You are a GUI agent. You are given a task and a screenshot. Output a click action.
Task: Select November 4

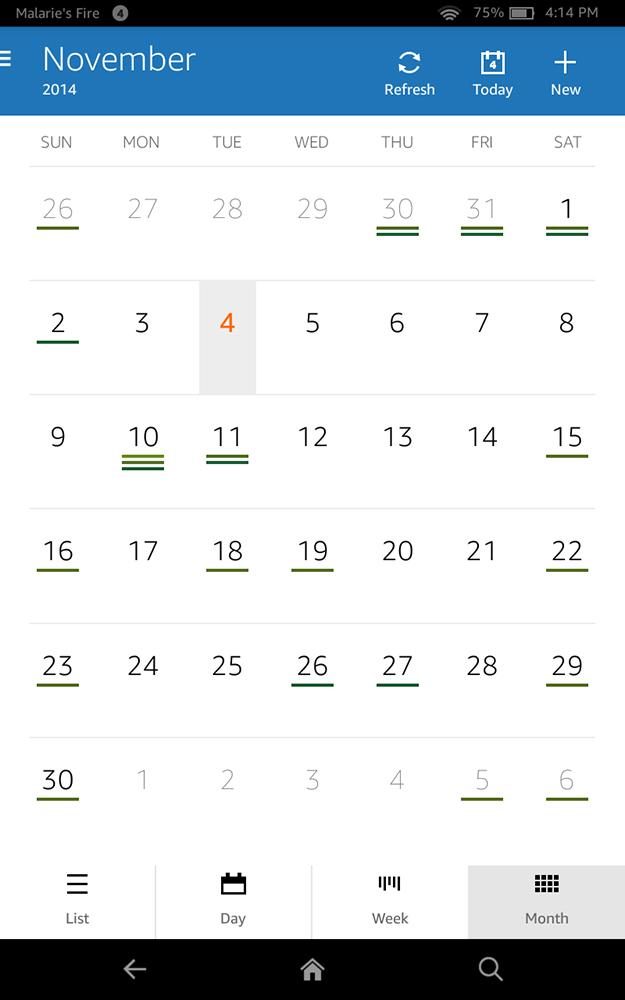click(x=227, y=337)
